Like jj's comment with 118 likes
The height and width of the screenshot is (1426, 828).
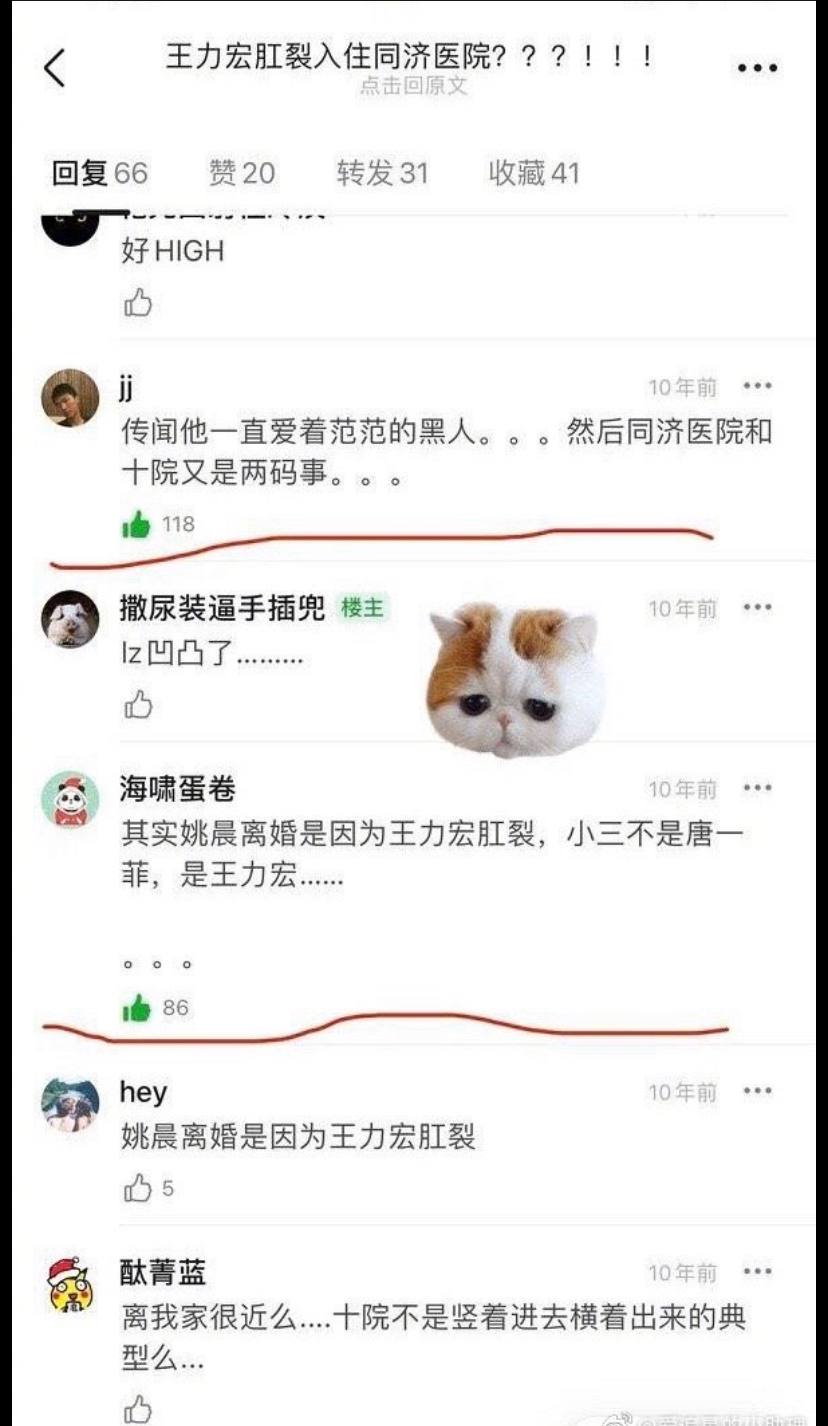click(x=137, y=524)
